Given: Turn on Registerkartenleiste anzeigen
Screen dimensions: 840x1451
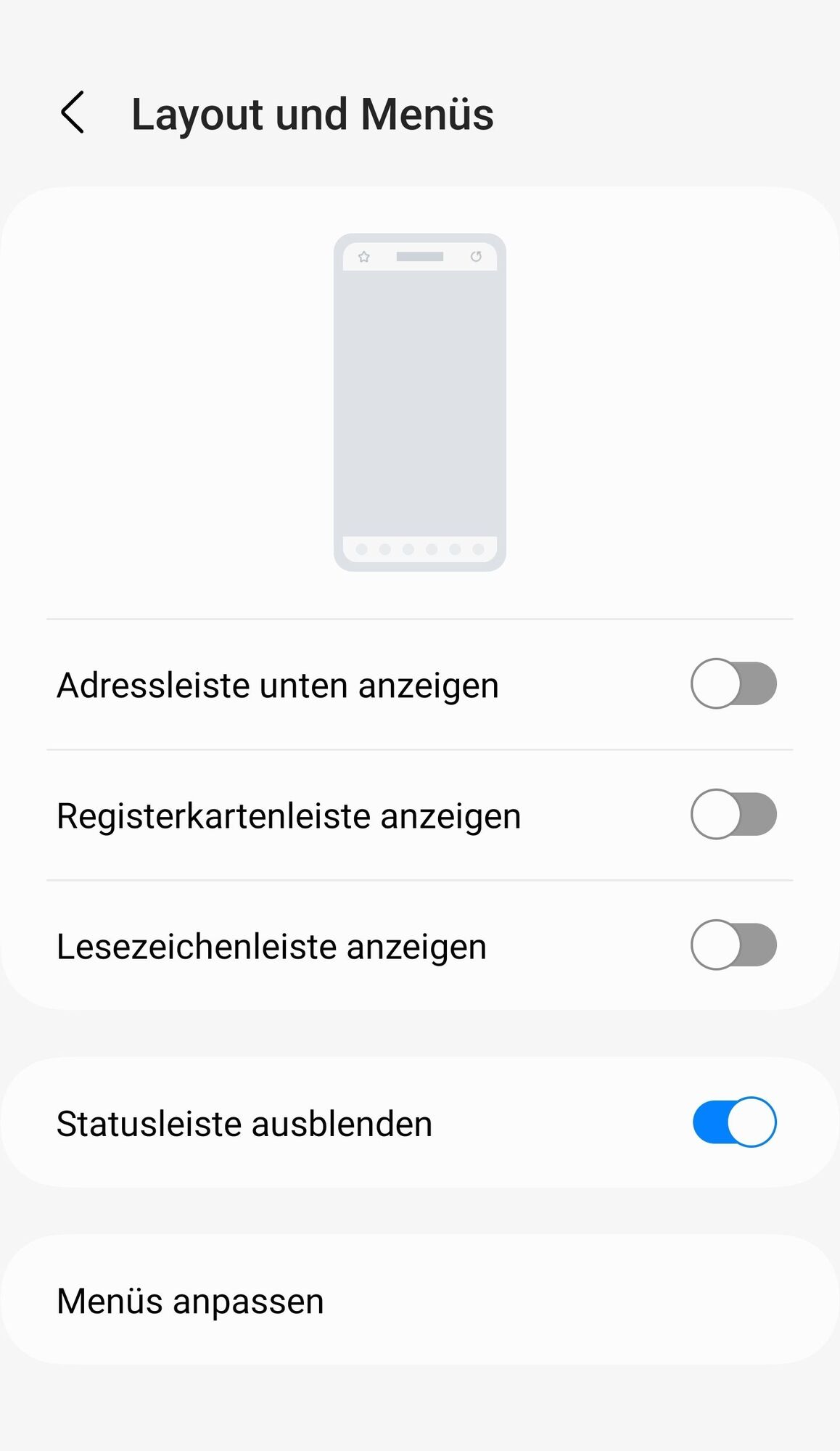Looking at the screenshot, I should coord(733,814).
